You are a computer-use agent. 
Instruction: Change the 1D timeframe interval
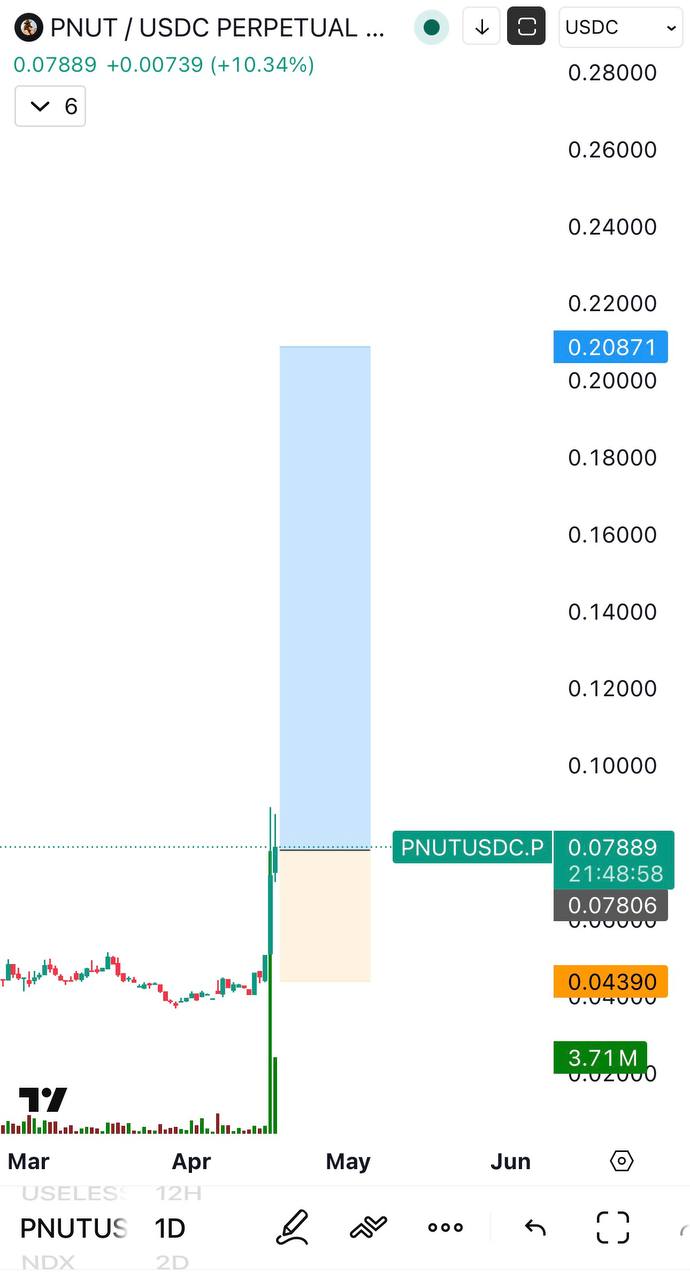[170, 1228]
